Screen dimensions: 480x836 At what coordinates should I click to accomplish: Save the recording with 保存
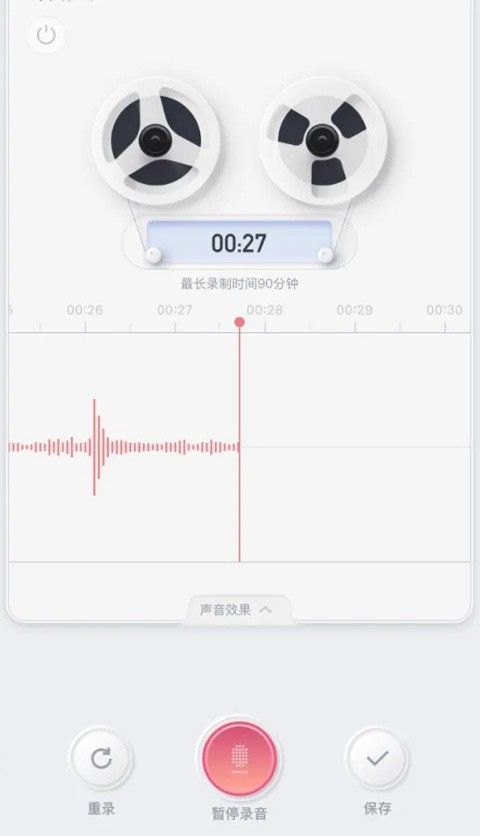point(377,758)
